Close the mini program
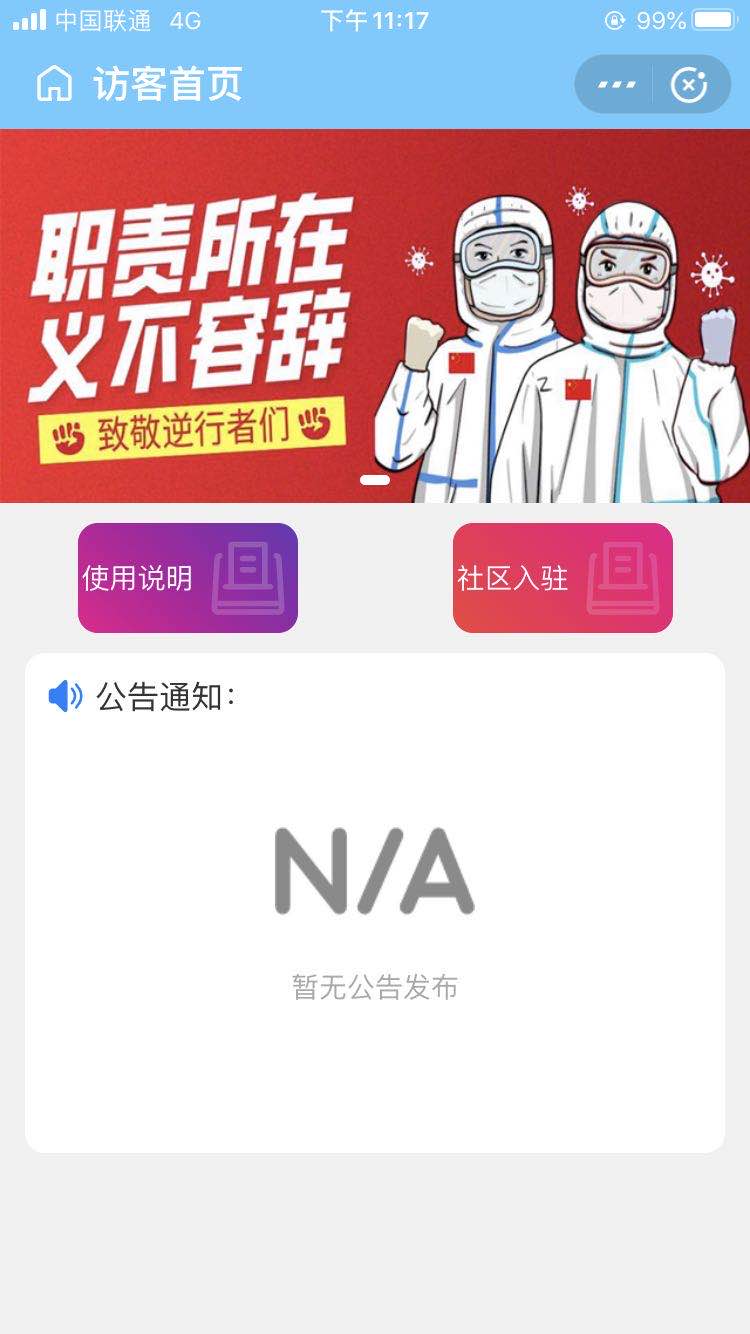 click(689, 85)
